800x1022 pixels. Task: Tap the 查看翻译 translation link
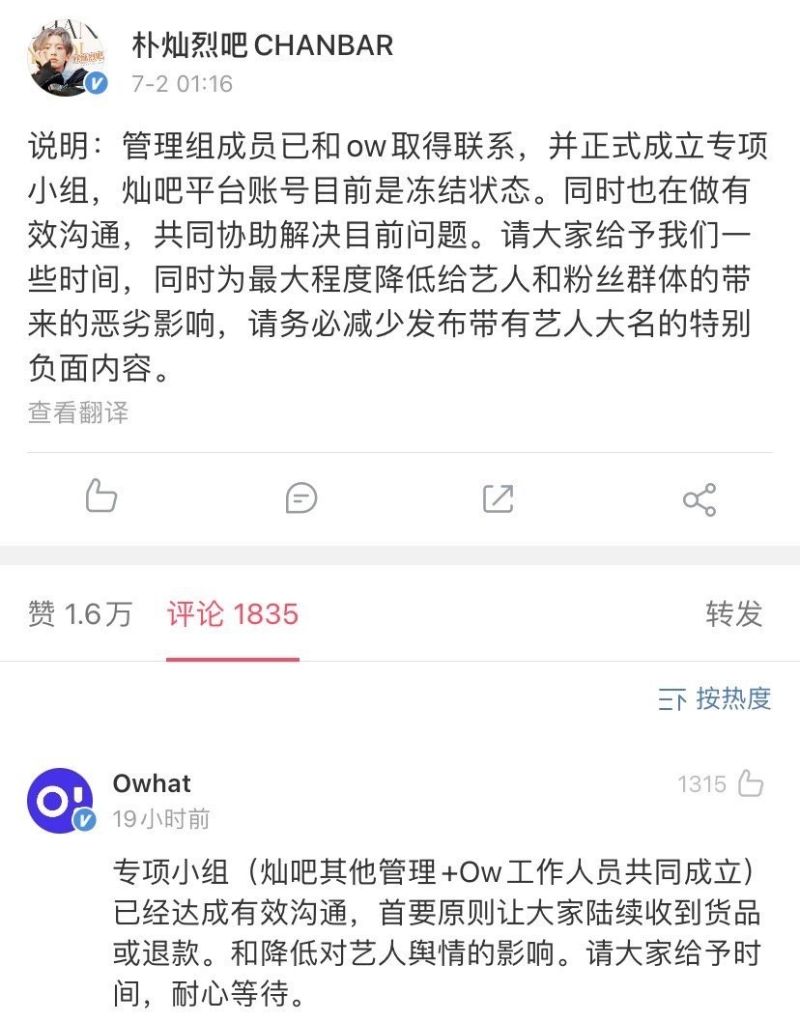pos(78,412)
